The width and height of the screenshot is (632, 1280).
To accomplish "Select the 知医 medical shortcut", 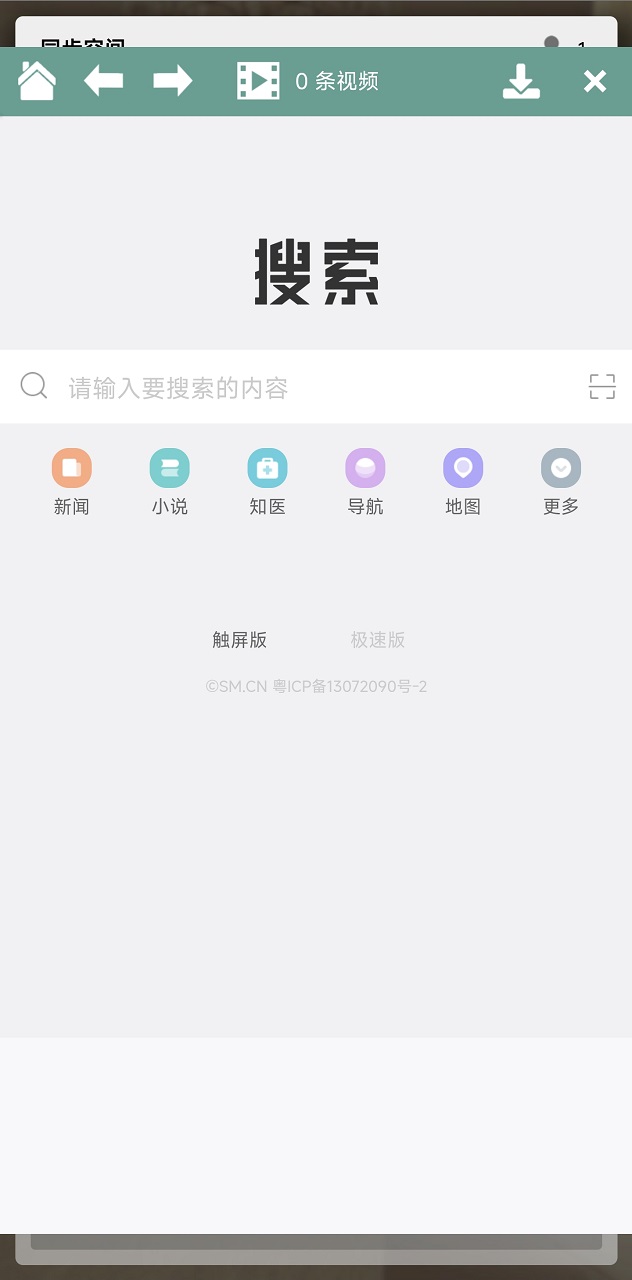I will (x=267, y=481).
